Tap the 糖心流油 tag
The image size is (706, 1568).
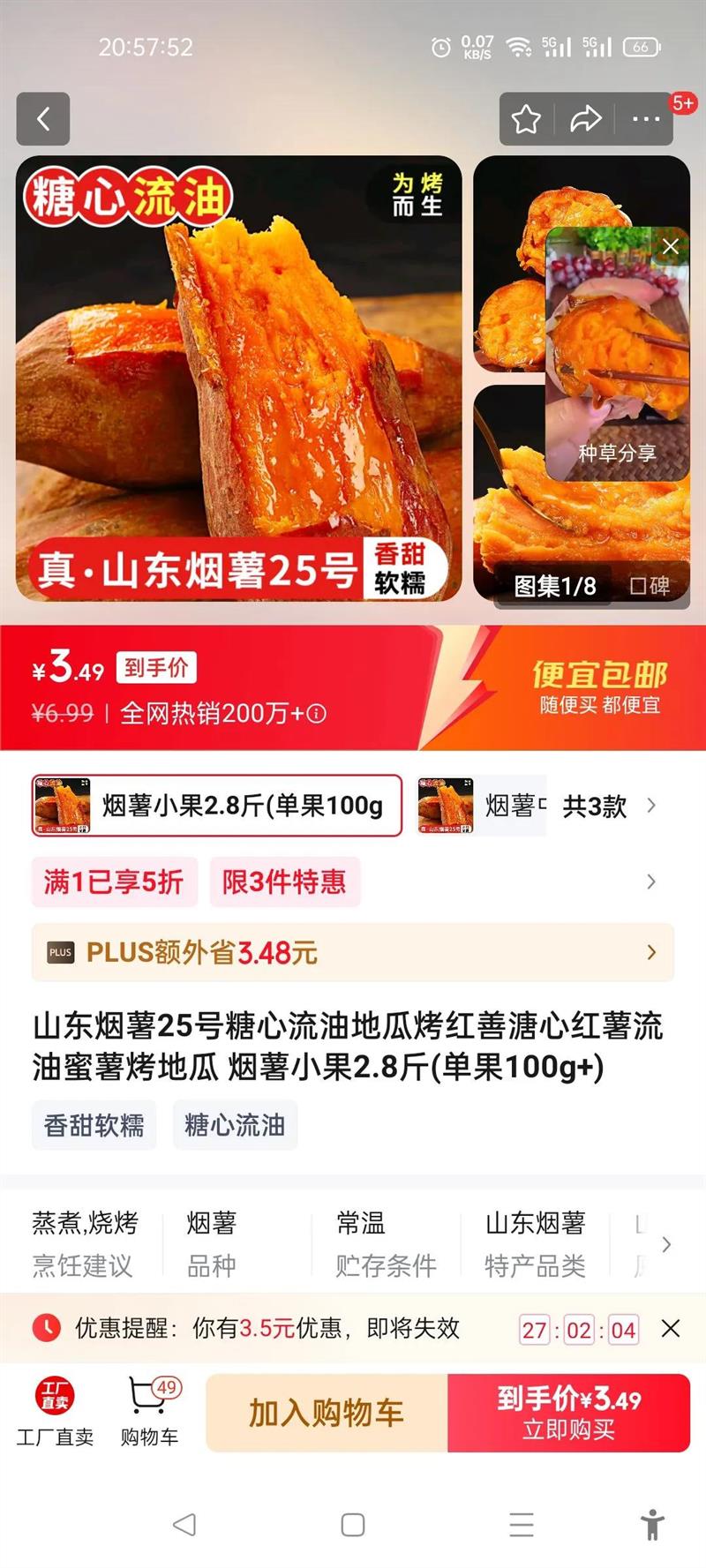click(x=235, y=1125)
